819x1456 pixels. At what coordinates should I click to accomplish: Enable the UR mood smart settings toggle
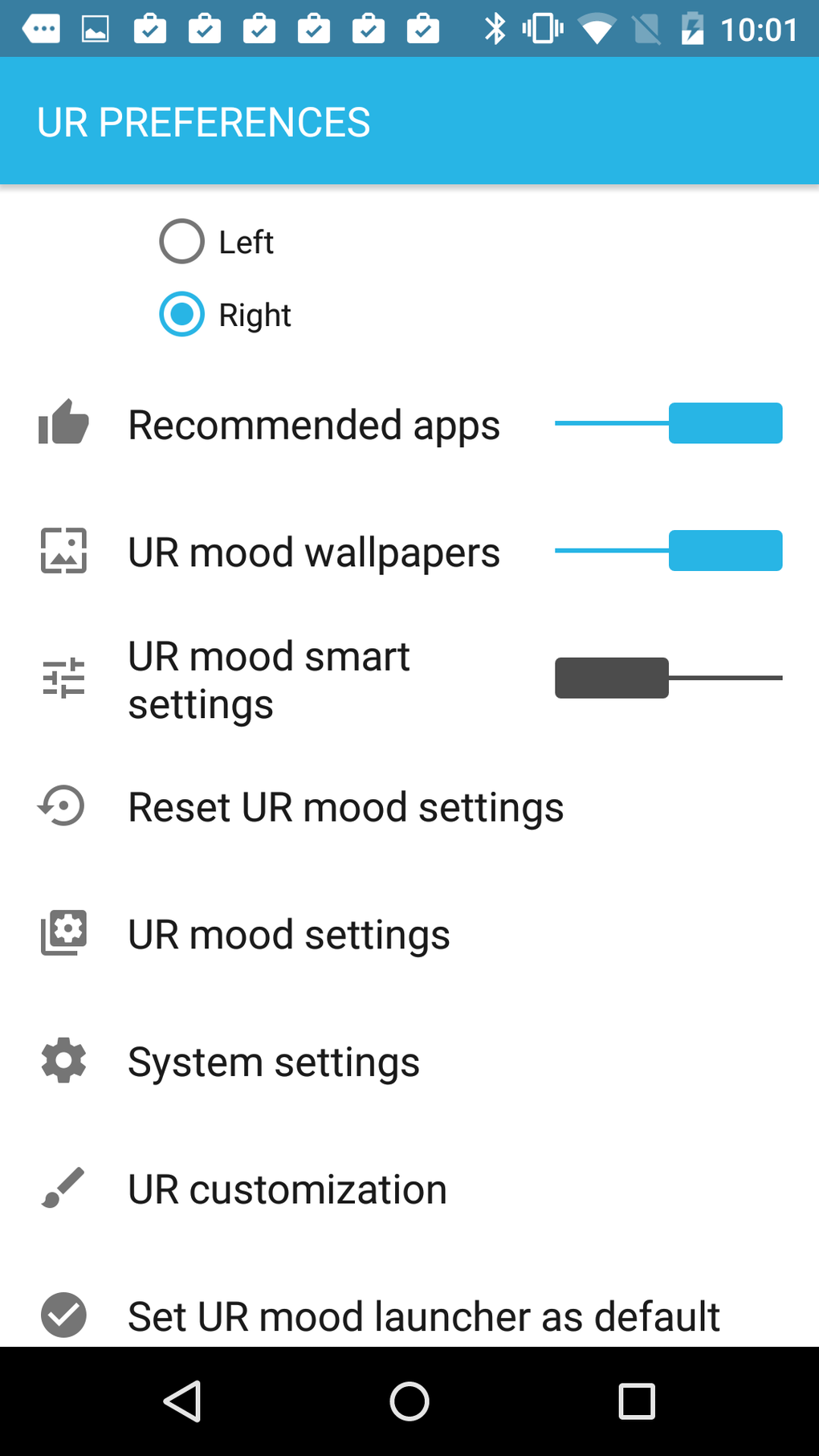click(612, 678)
